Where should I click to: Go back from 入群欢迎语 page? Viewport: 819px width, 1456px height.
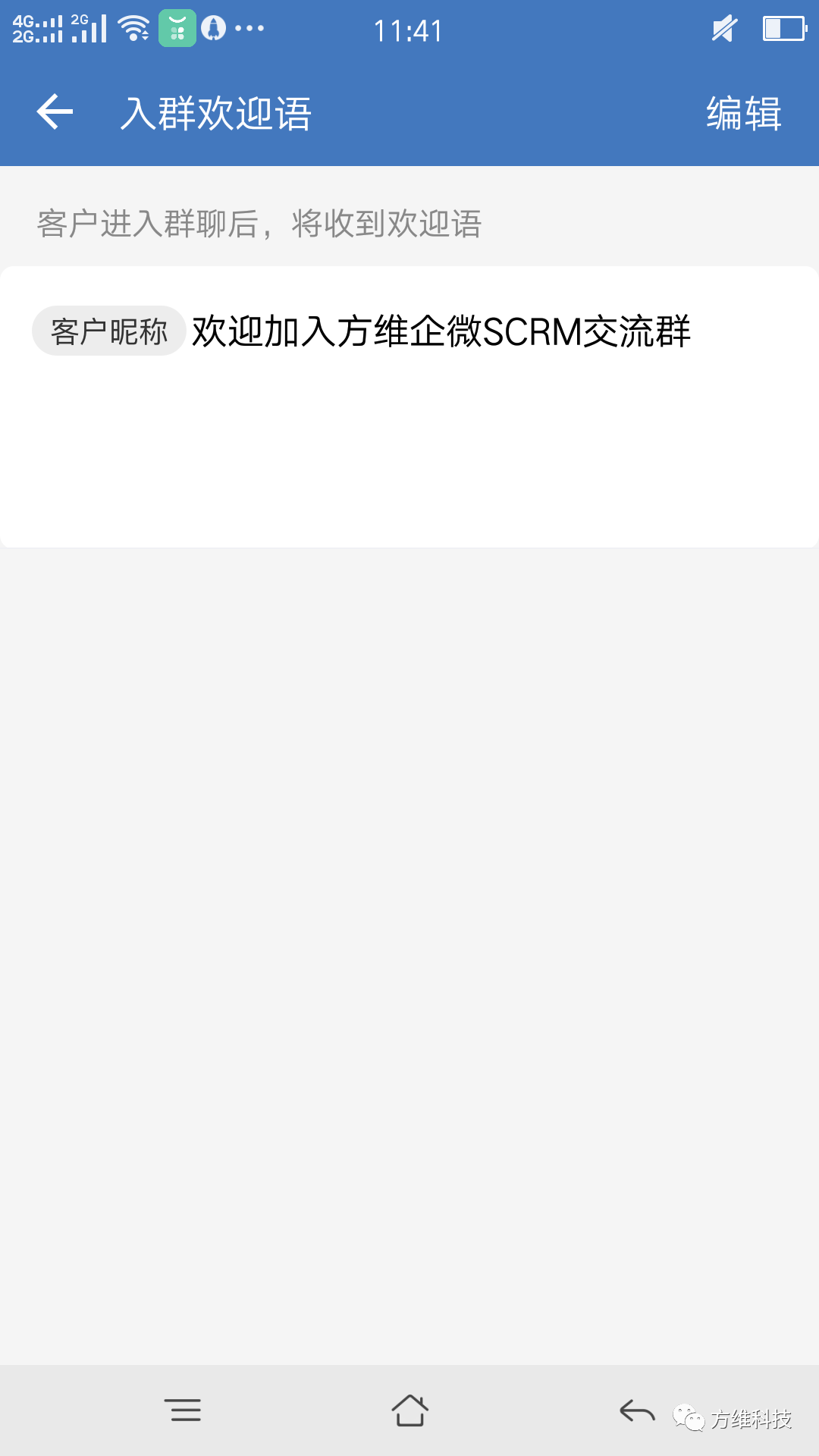click(x=55, y=112)
